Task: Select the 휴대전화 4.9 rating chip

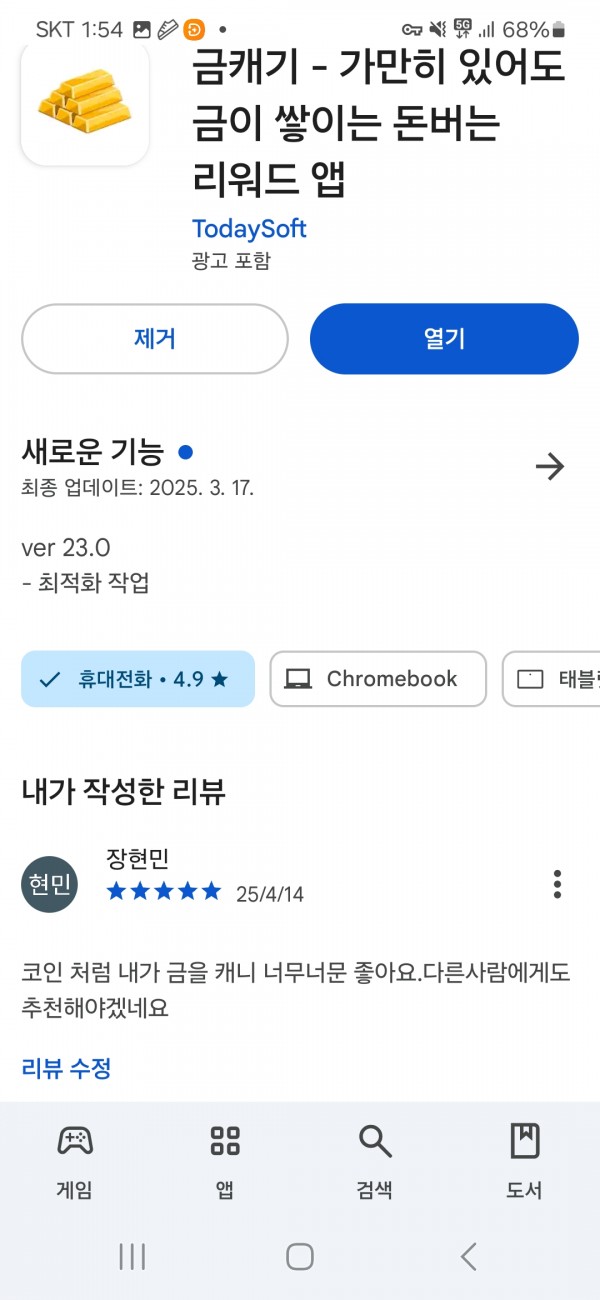Action: (x=138, y=679)
